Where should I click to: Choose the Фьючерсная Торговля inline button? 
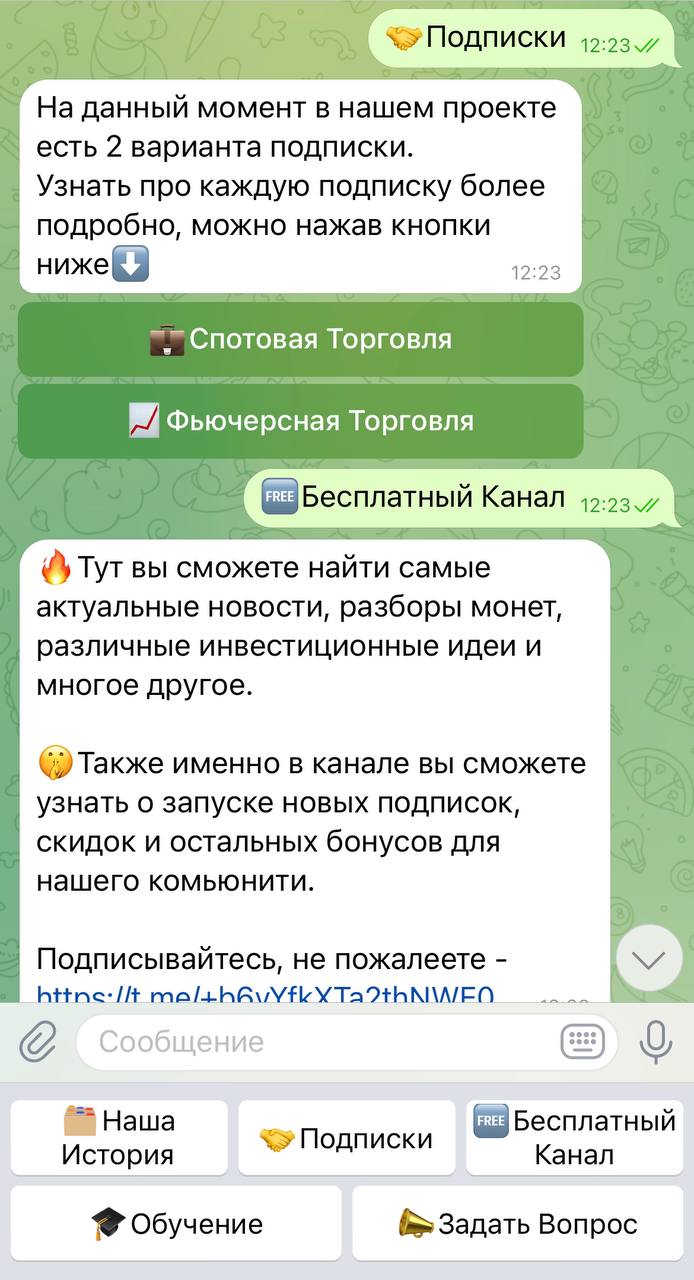pos(300,421)
